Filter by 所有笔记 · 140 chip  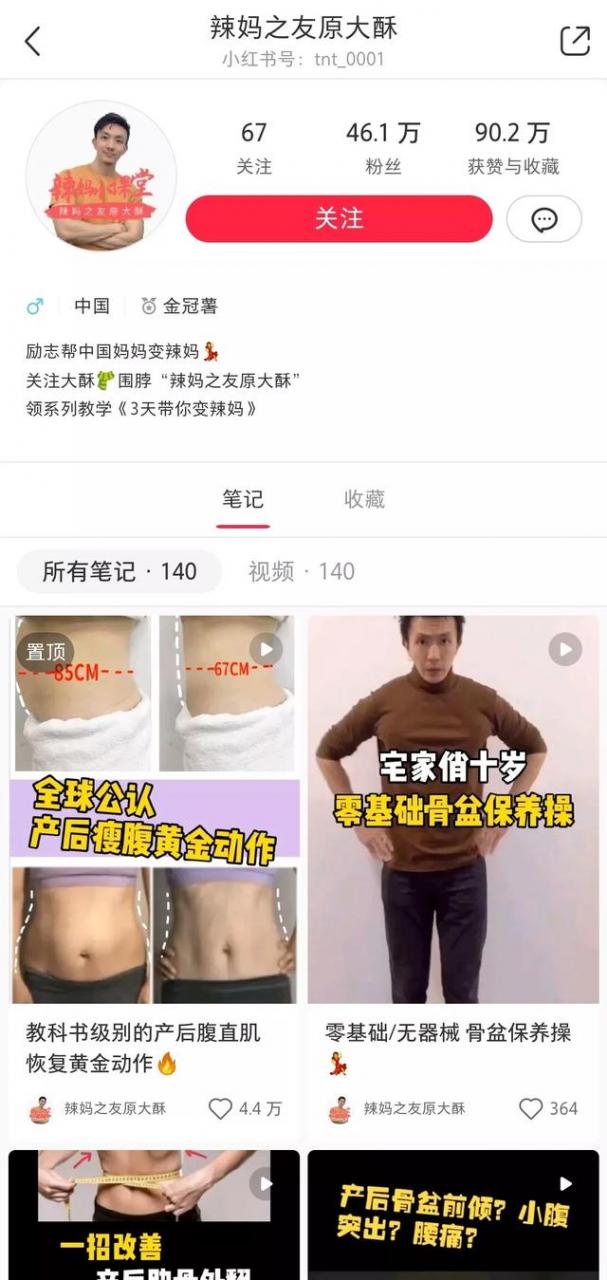pyautogui.click(x=119, y=572)
